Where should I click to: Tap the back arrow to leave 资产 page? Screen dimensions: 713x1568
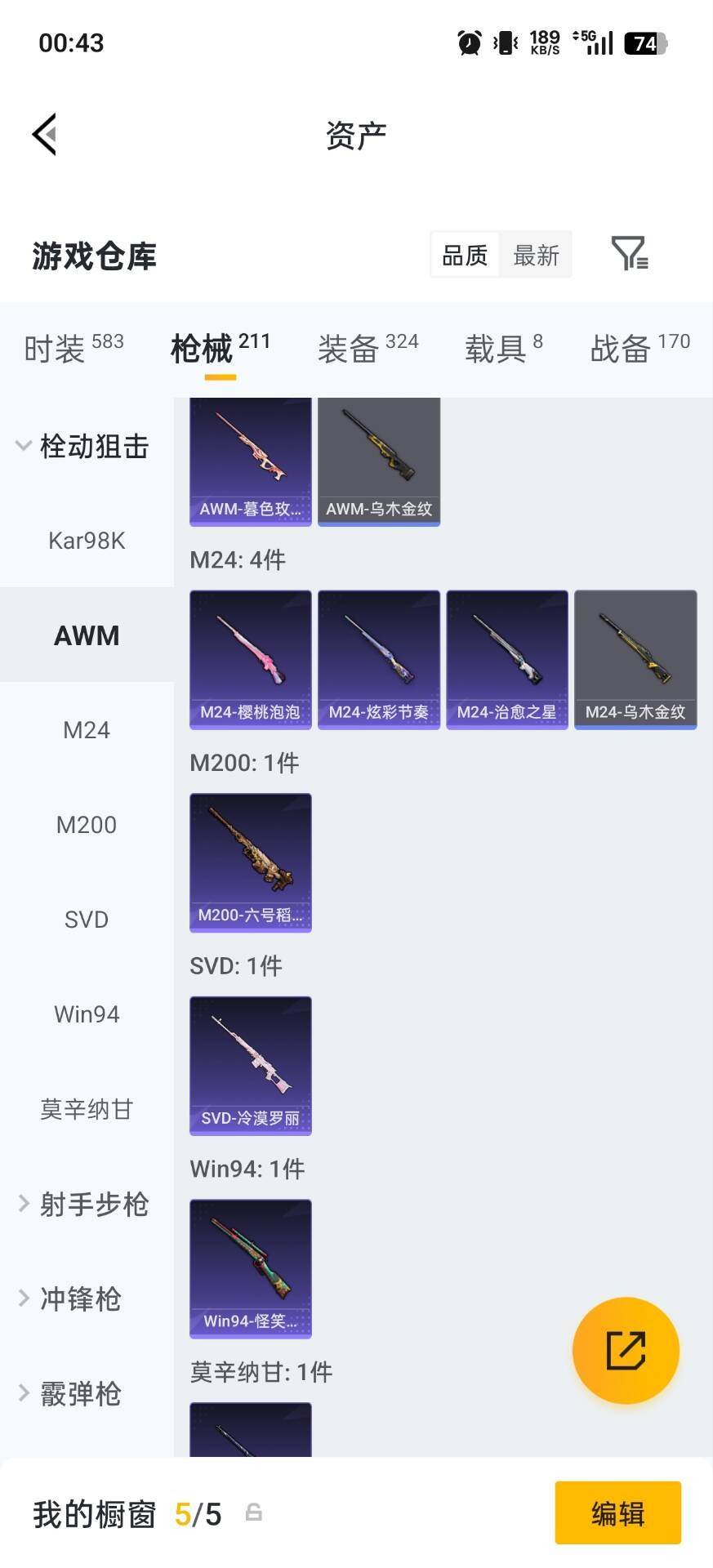click(x=45, y=134)
